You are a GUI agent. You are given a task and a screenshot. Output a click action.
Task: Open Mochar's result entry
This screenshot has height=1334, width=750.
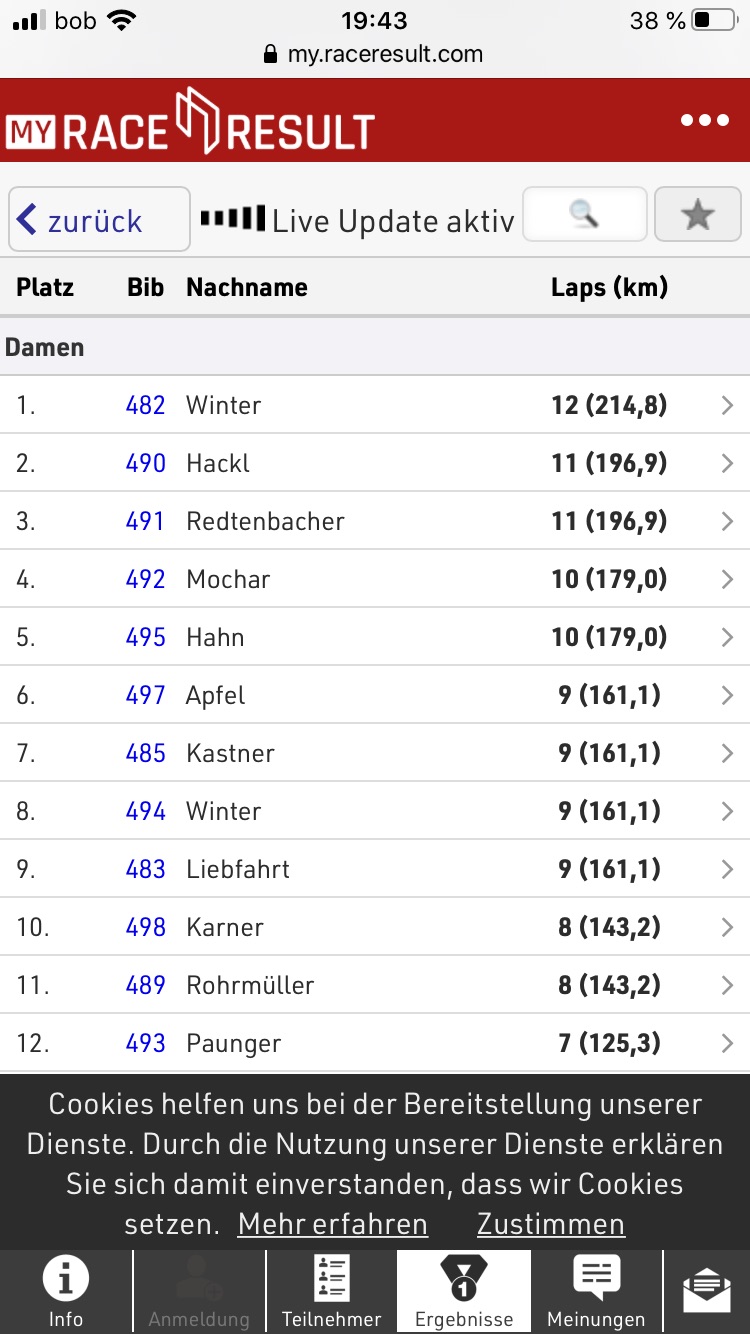[374, 579]
